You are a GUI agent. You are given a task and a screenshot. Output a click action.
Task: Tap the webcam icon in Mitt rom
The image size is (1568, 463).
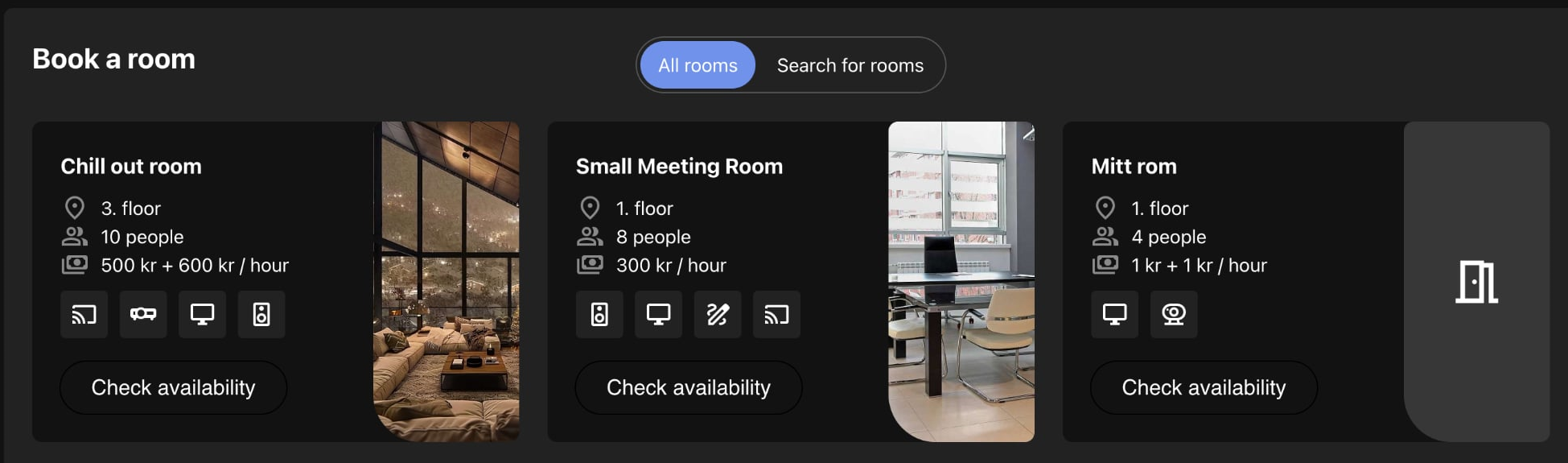point(1174,314)
